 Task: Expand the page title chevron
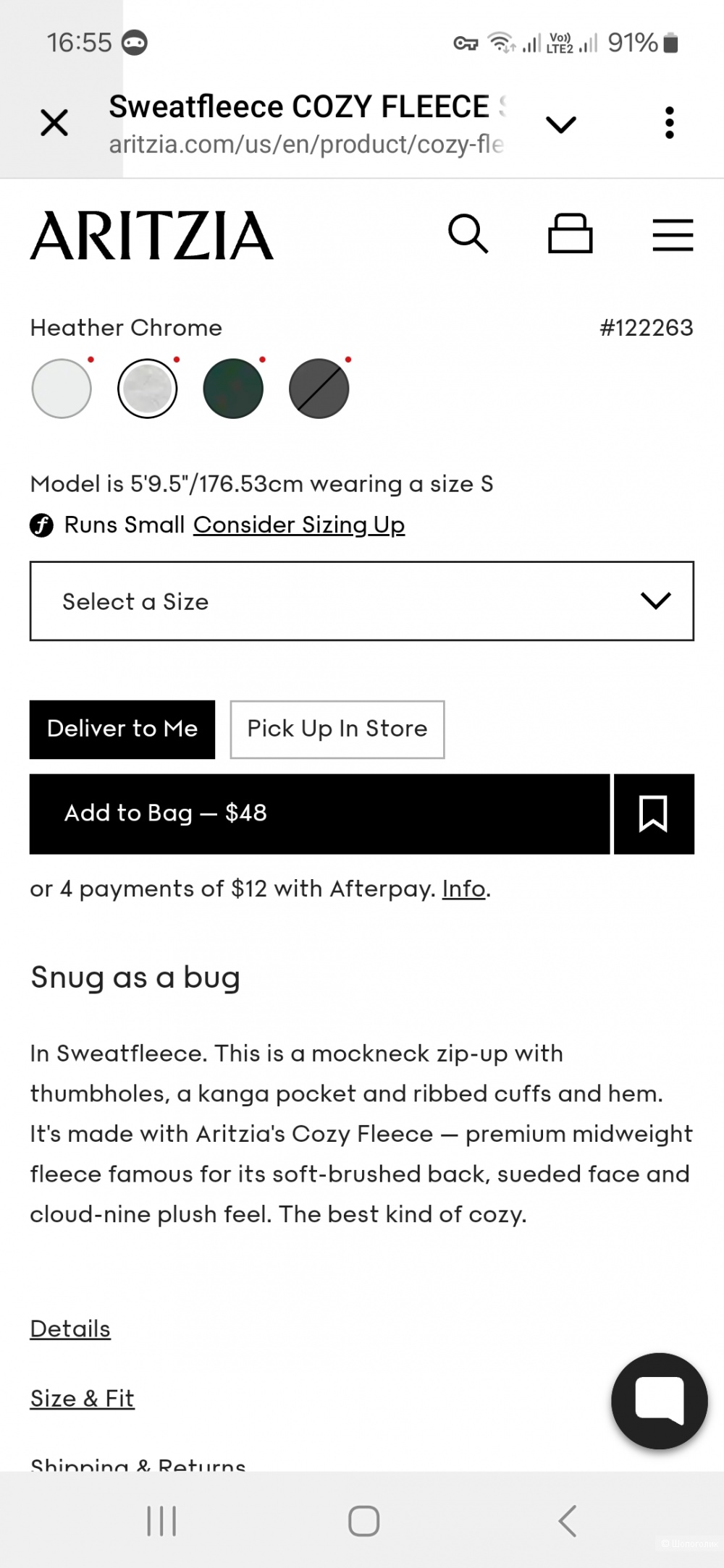[x=561, y=124]
